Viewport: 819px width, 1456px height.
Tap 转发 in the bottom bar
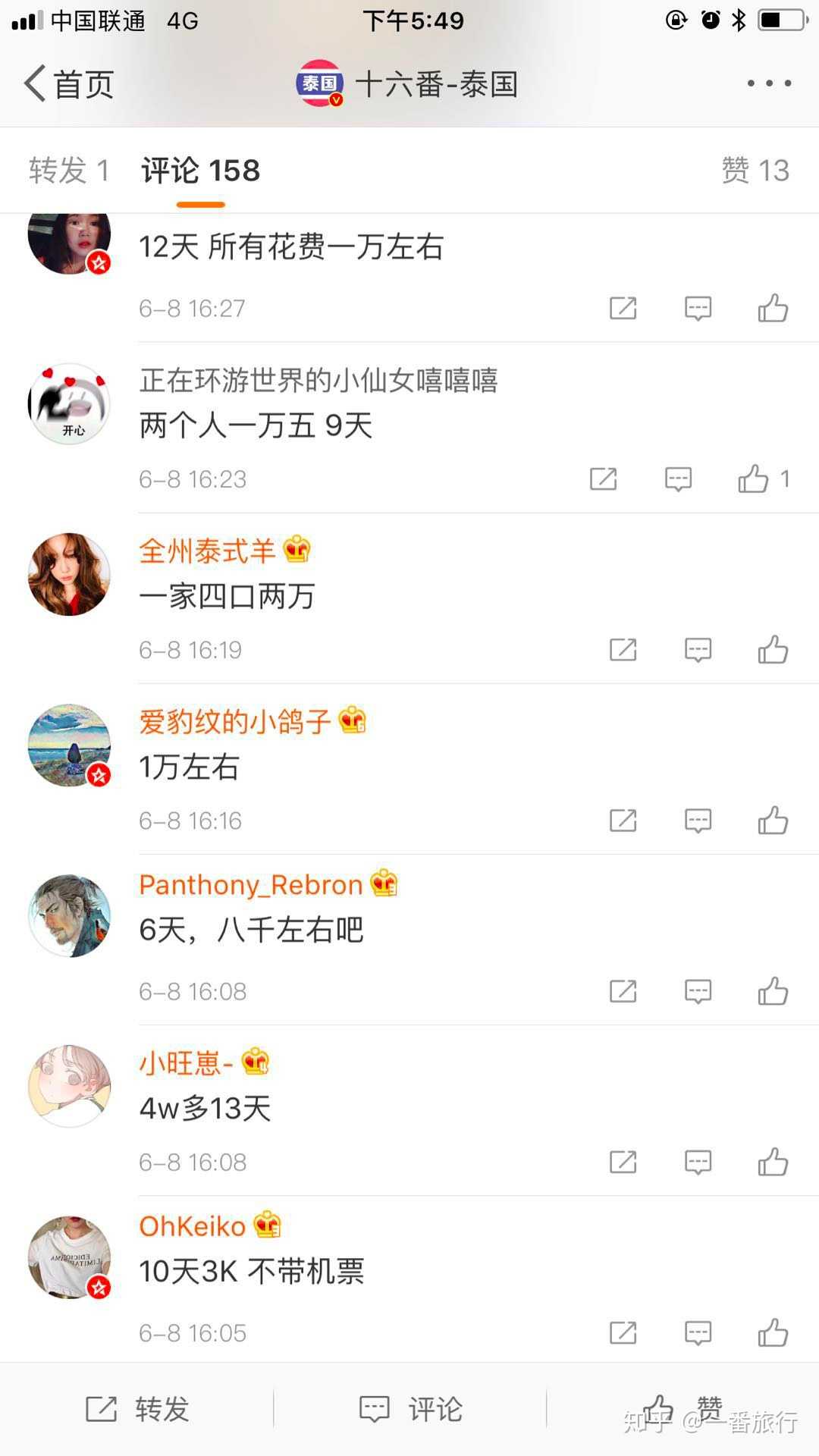tap(136, 1409)
